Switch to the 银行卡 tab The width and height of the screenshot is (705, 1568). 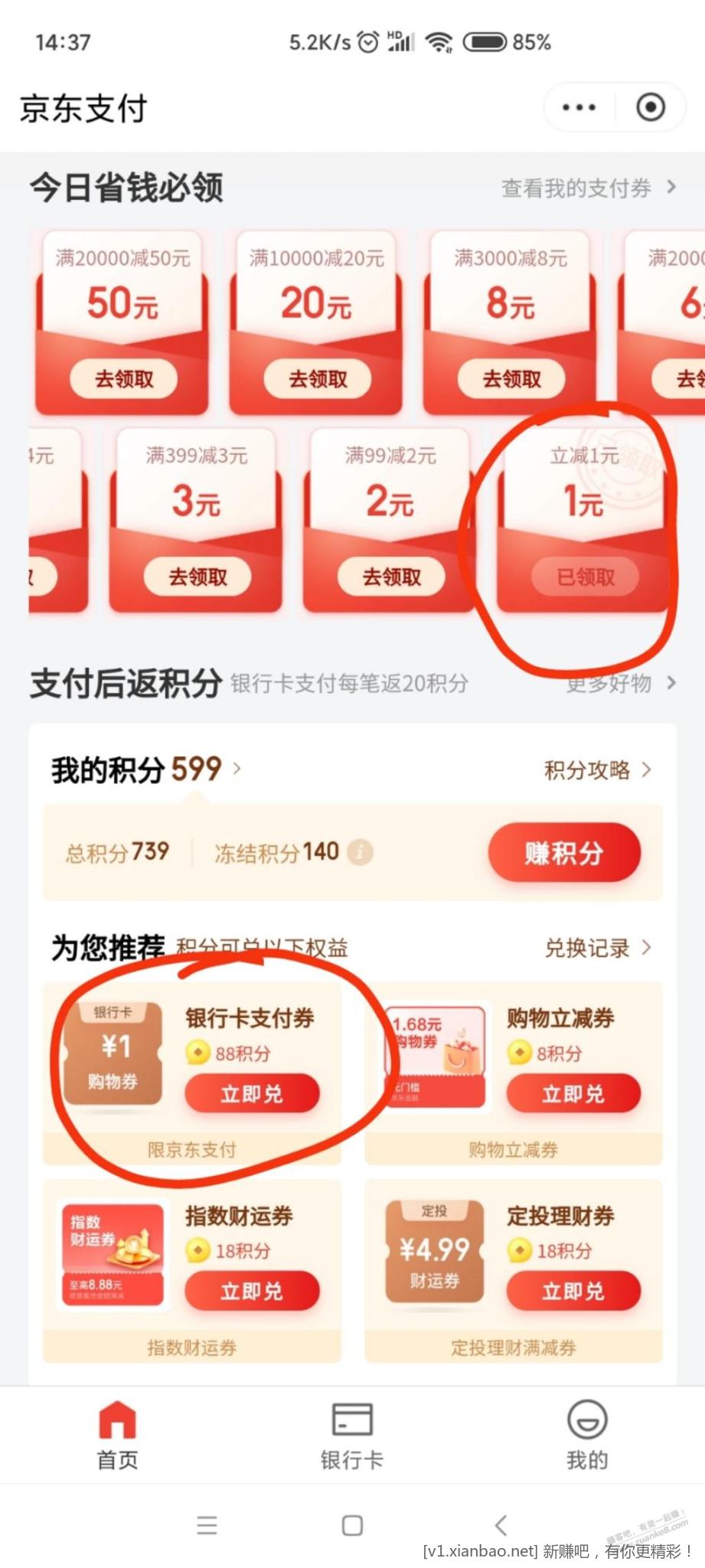coord(352,1436)
